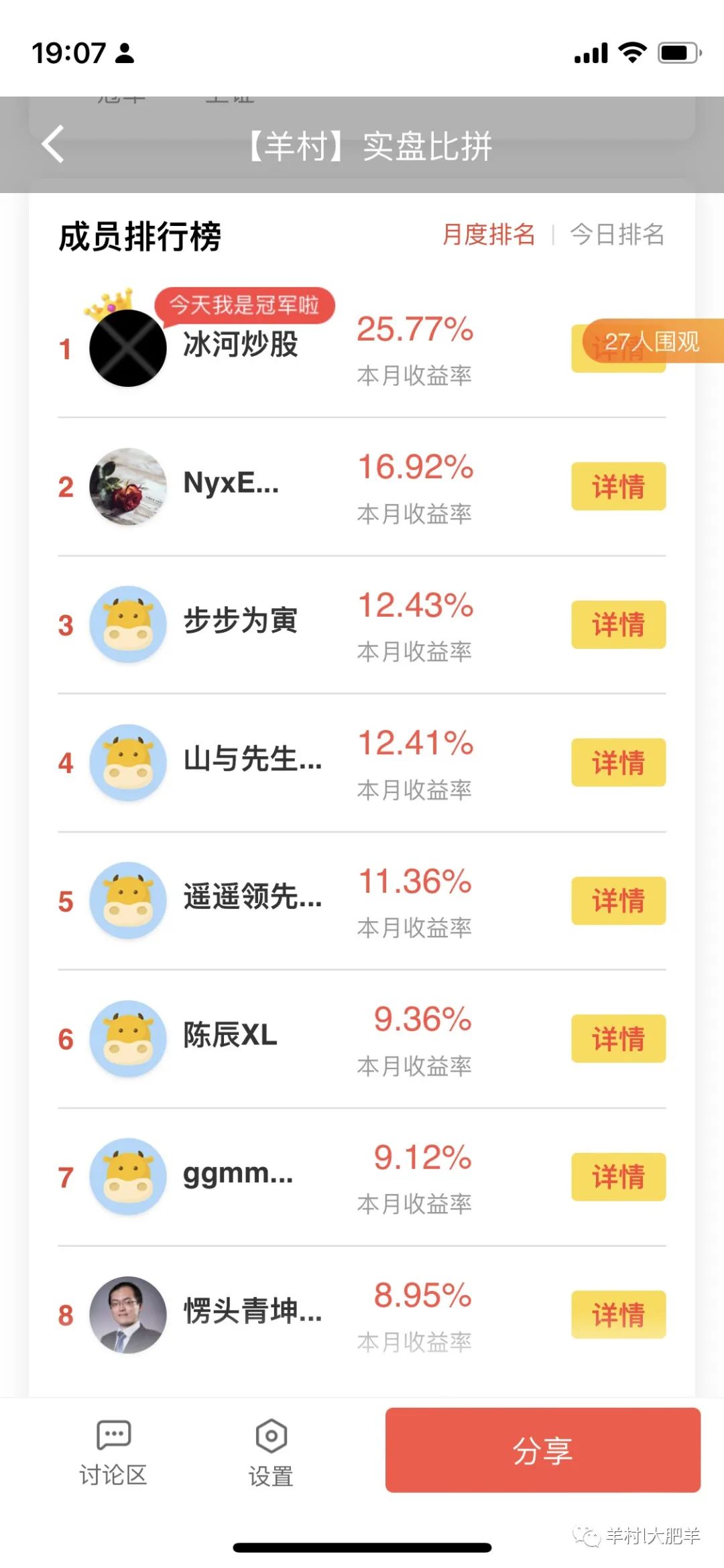Open 设置 settings
This screenshot has height=1568, width=724.
(271, 1452)
